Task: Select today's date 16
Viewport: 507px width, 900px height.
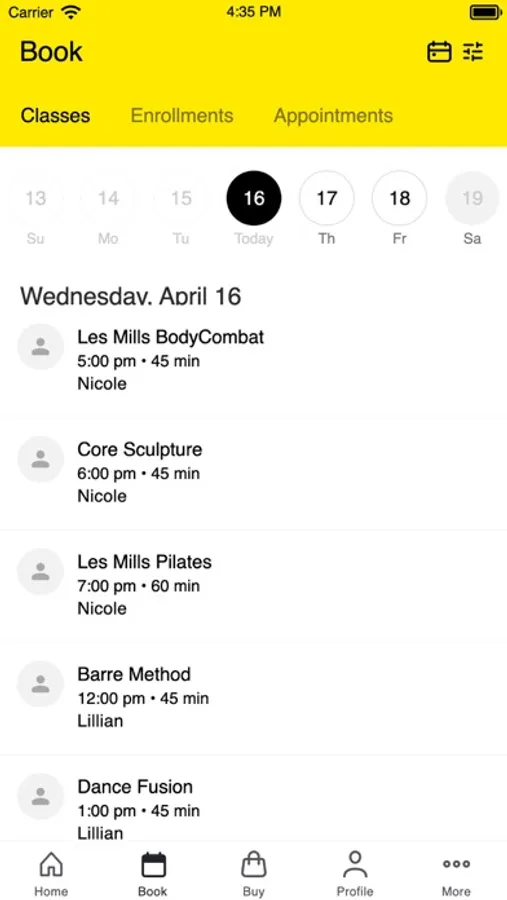Action: tap(254, 198)
